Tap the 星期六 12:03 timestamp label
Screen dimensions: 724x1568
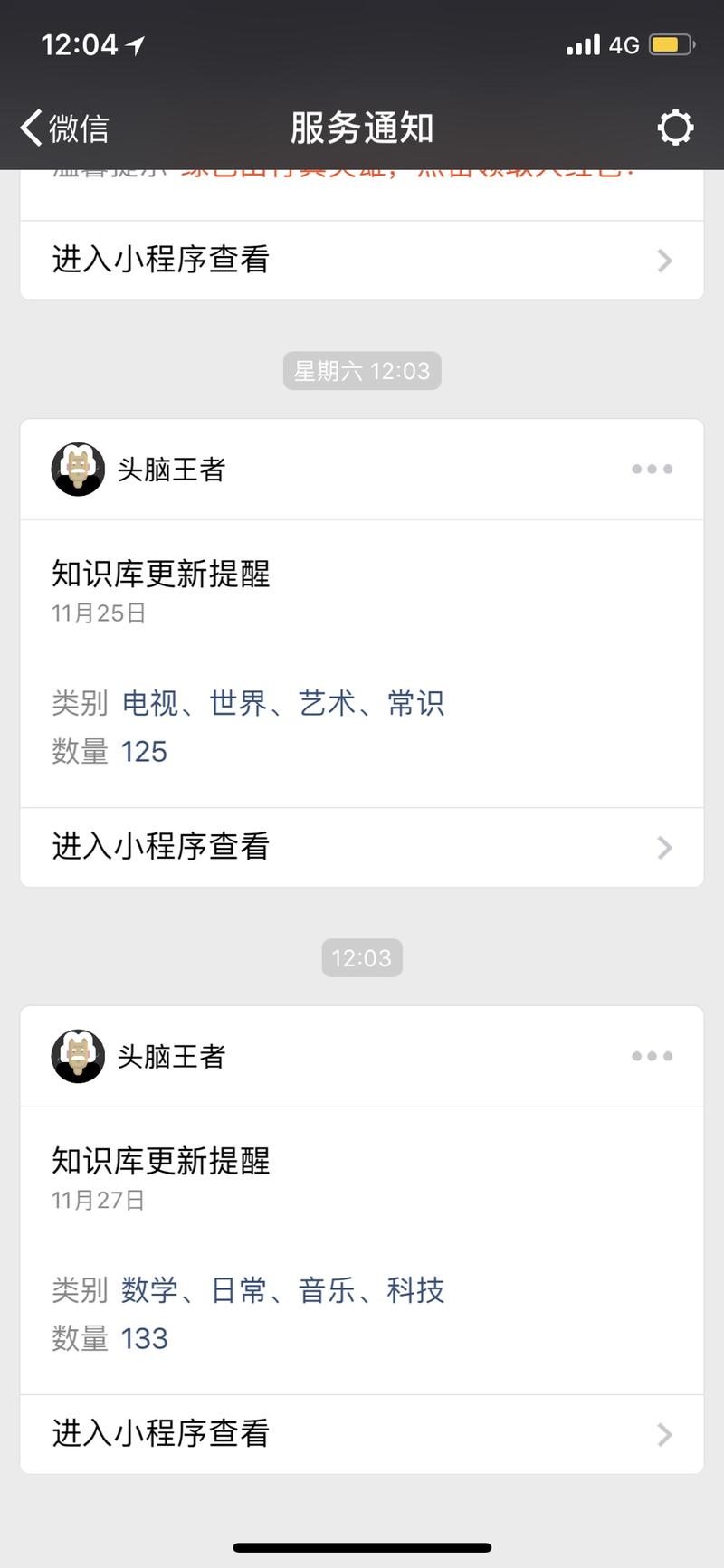(x=361, y=371)
